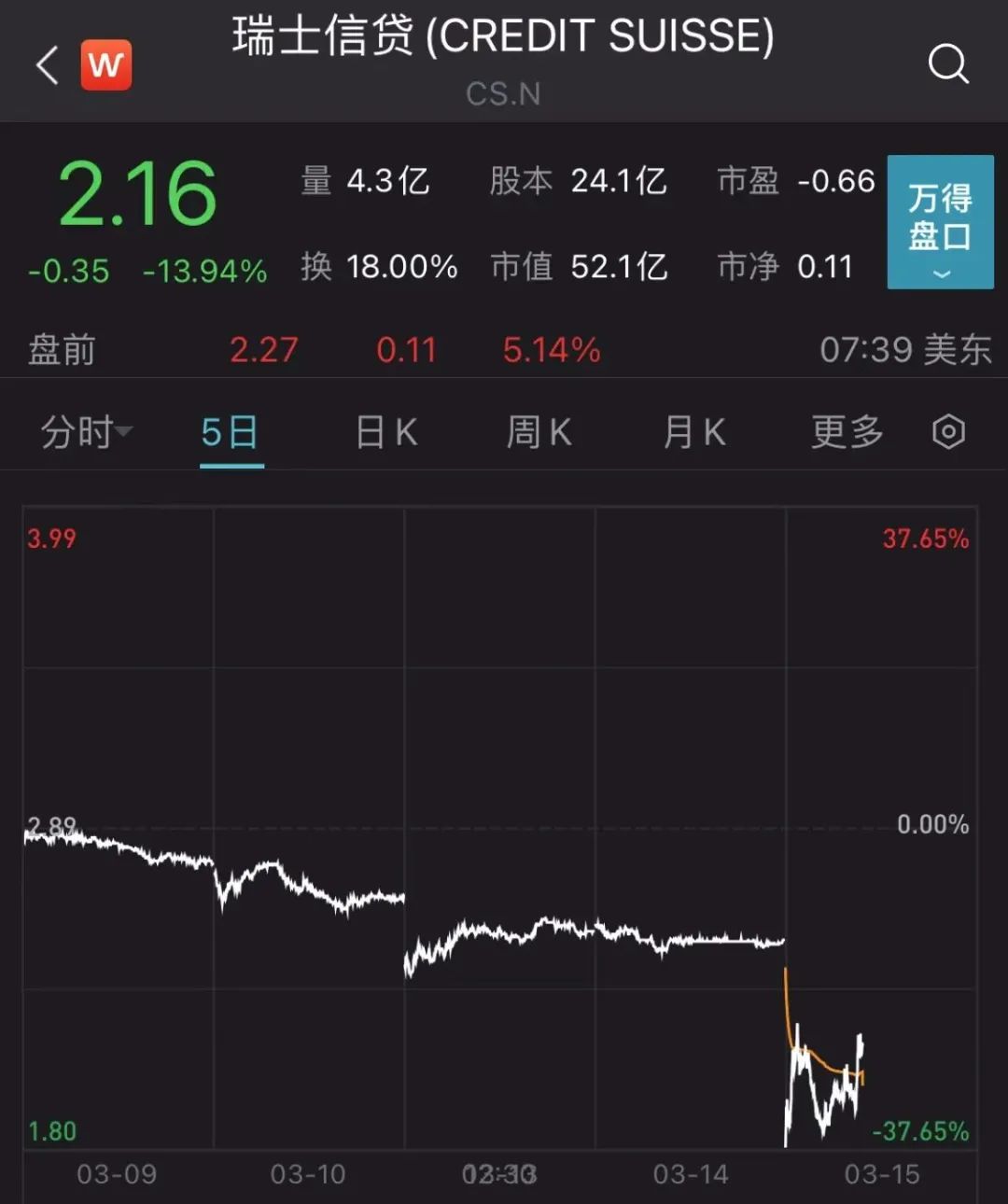Switch to the 5日 chart tab

pyautogui.click(x=231, y=432)
